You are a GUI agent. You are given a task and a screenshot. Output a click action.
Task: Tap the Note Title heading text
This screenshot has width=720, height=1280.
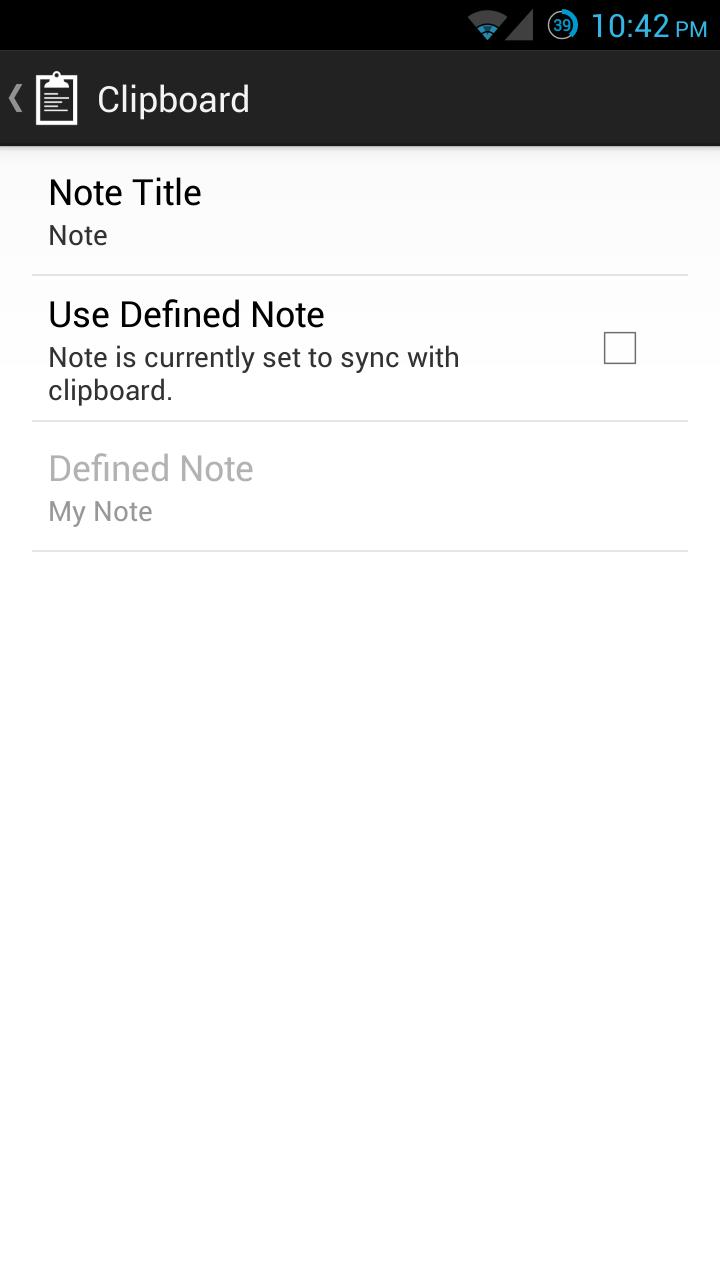click(124, 192)
